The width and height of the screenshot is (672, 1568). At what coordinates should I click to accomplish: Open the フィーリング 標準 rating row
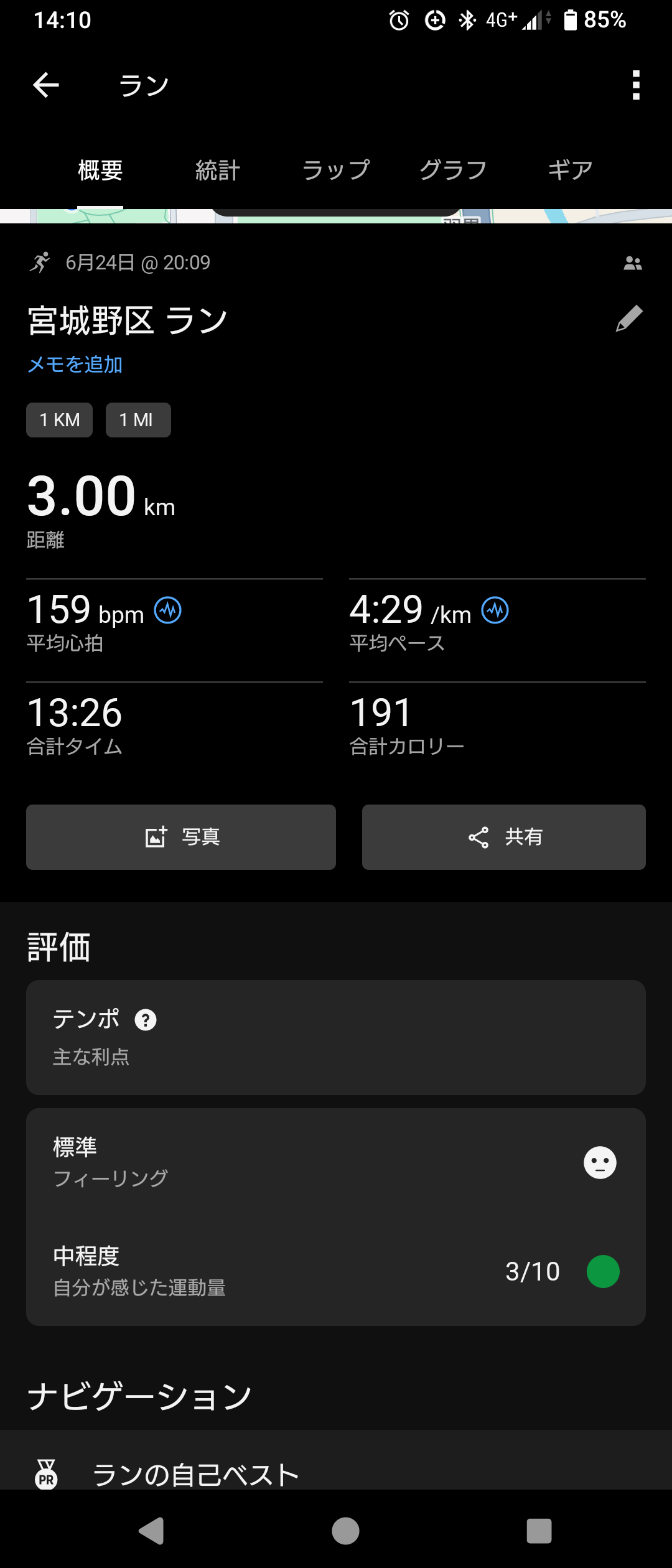coord(335,1162)
